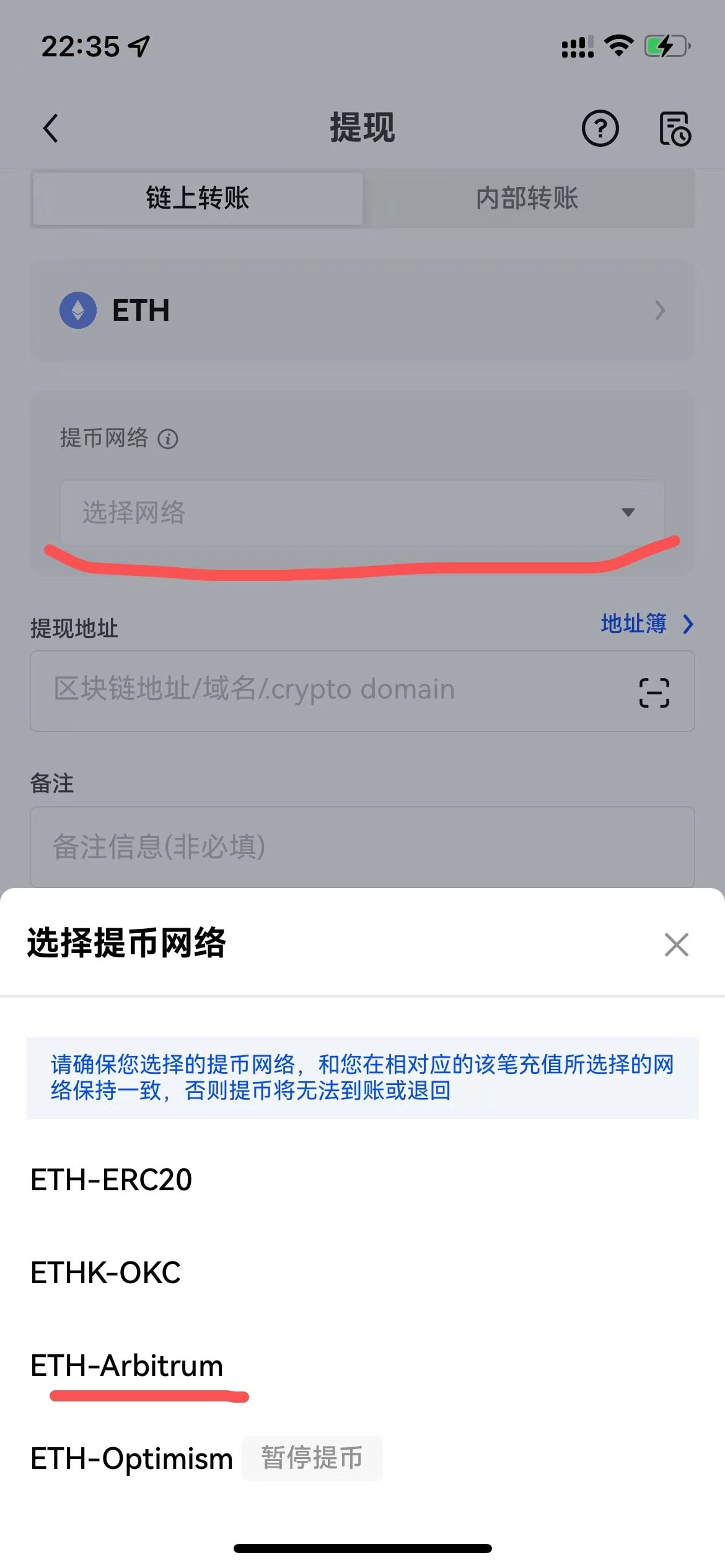Image resolution: width=725 pixels, height=1568 pixels.
Task: Open withdrawal history records icon
Action: click(x=674, y=128)
